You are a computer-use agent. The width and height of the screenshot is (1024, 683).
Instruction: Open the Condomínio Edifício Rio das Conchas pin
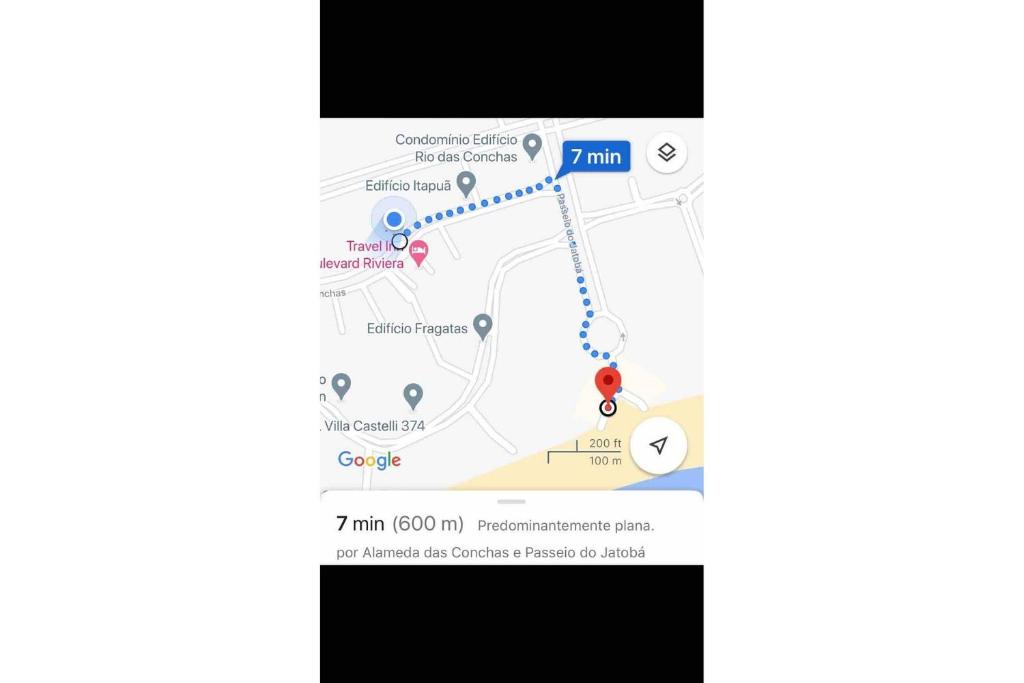pyautogui.click(x=533, y=146)
